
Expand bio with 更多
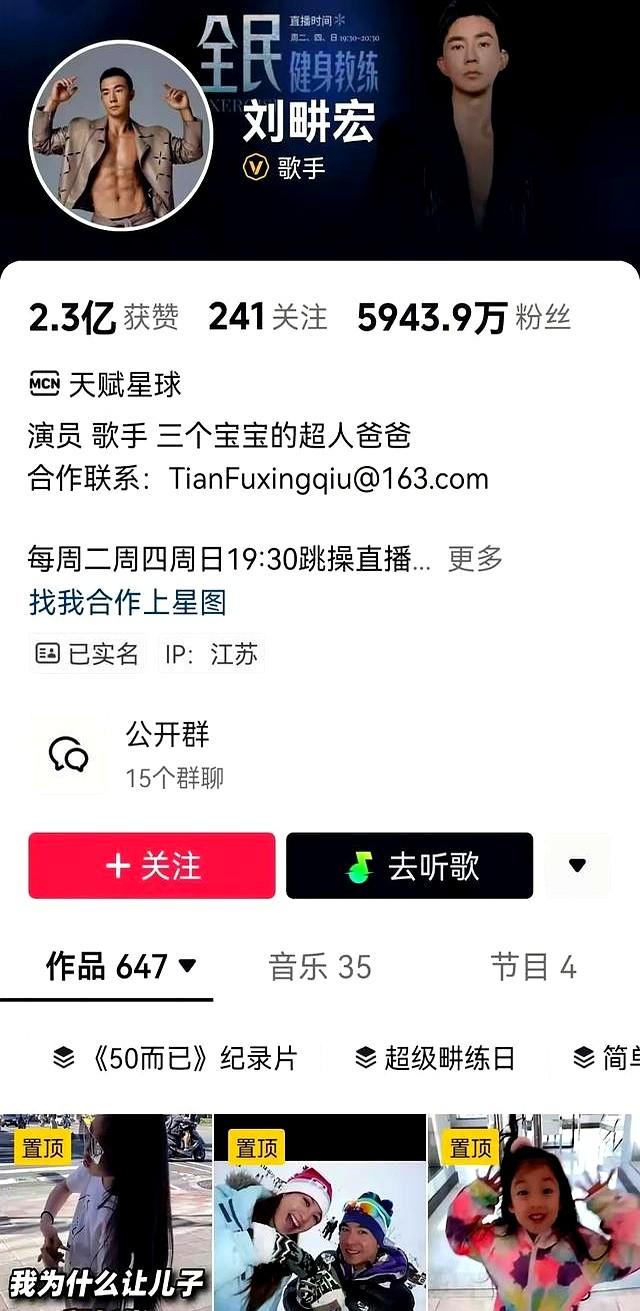475,559
